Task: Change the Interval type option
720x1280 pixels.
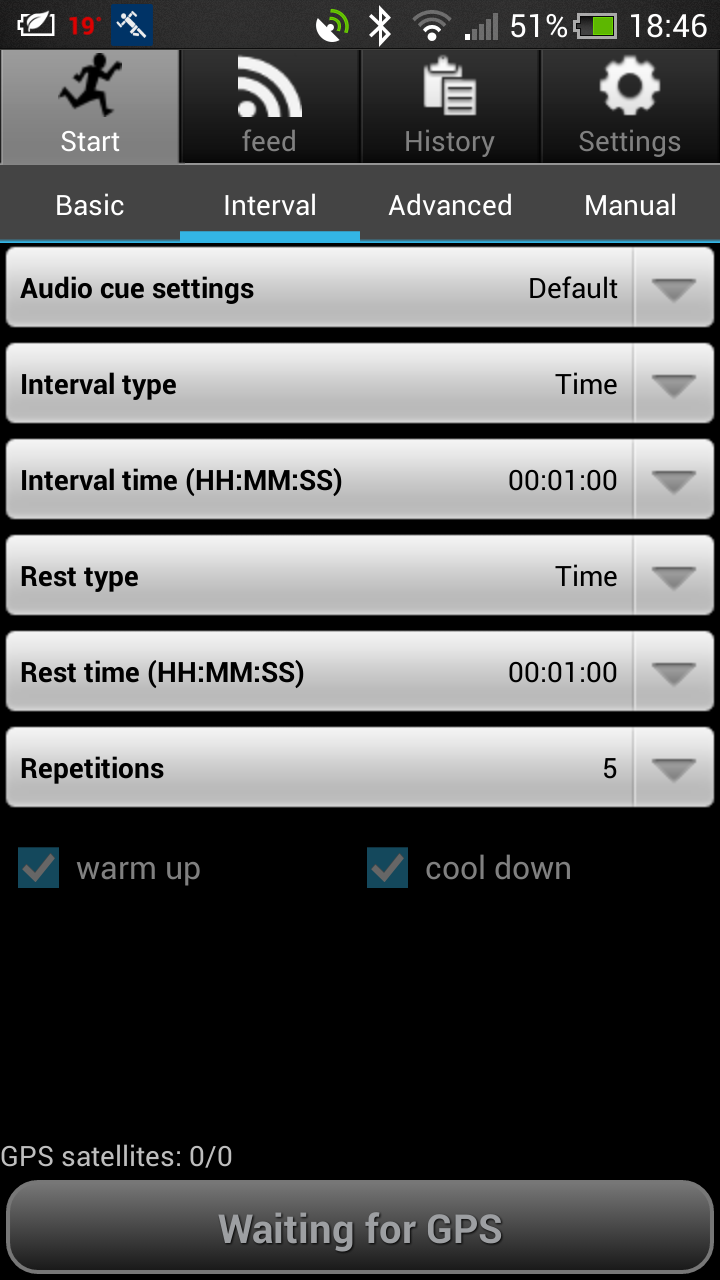Action: [360, 384]
